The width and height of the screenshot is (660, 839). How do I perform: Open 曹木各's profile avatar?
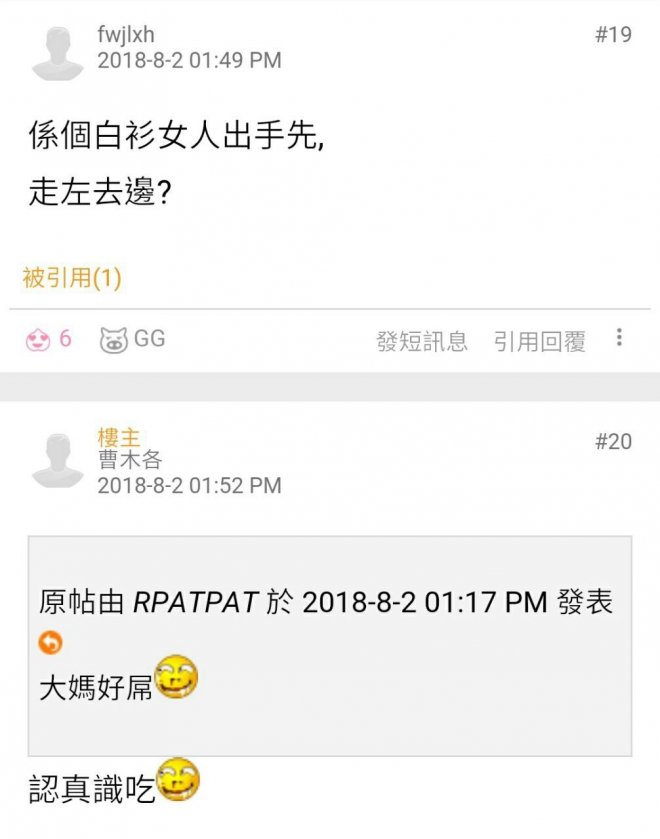click(x=57, y=459)
